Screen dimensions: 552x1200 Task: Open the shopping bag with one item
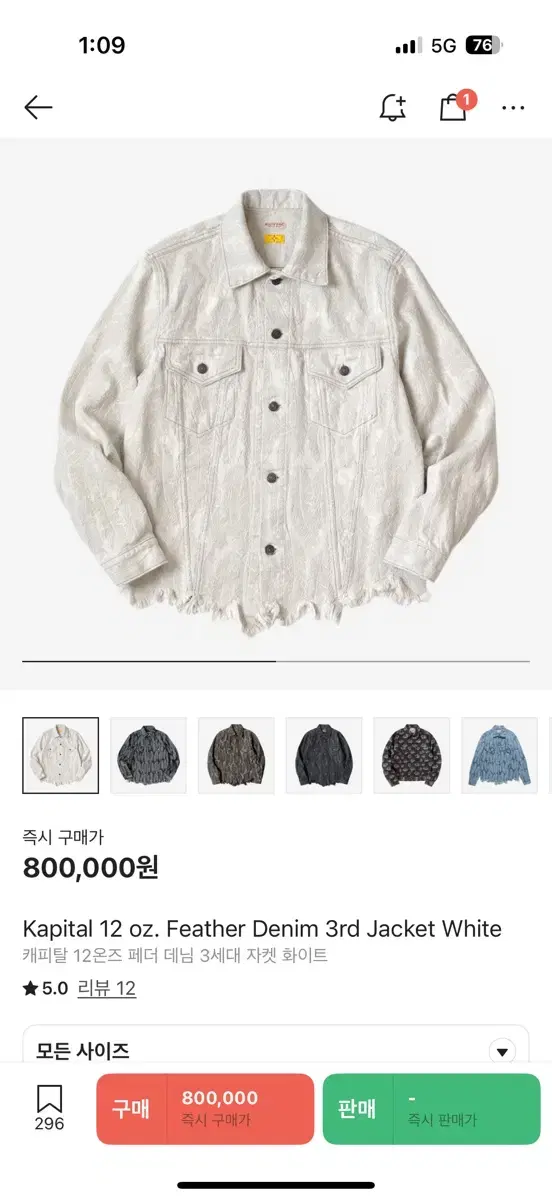pos(455,106)
